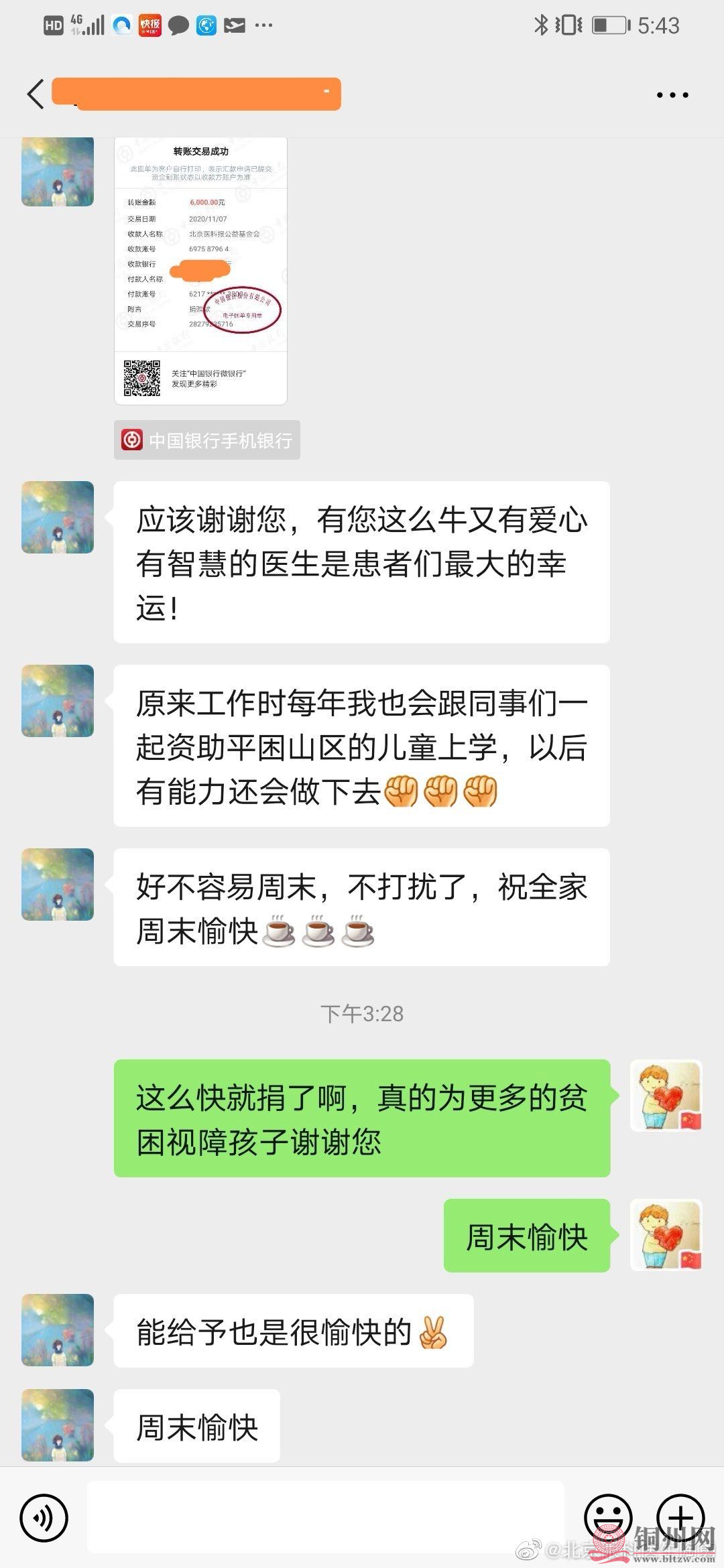Open contact avatar beside 应该谢谢您 message

tap(58, 517)
